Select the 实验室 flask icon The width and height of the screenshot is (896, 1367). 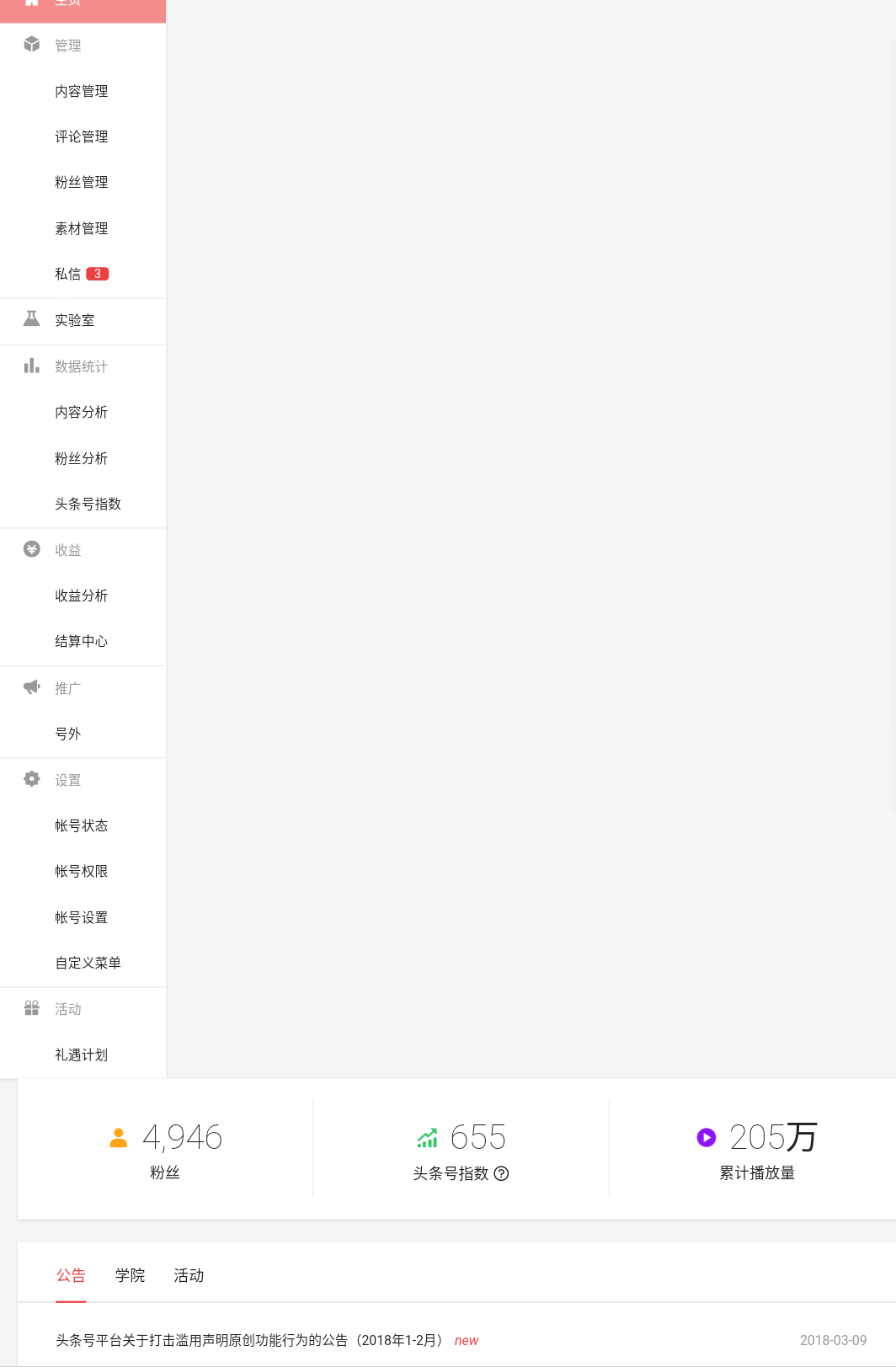pos(31,318)
